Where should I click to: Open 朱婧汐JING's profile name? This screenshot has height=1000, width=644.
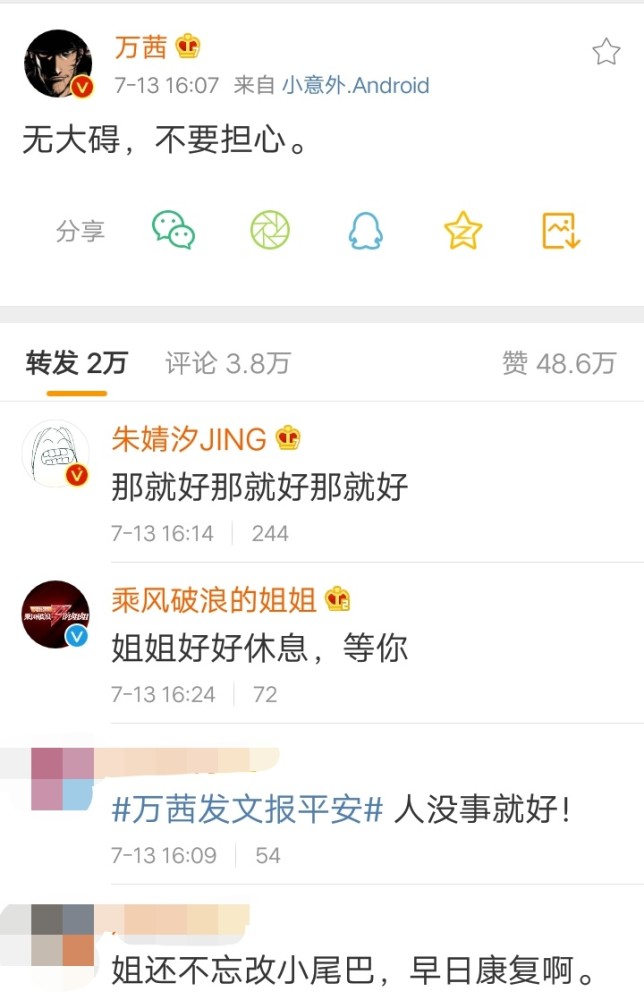[189, 438]
